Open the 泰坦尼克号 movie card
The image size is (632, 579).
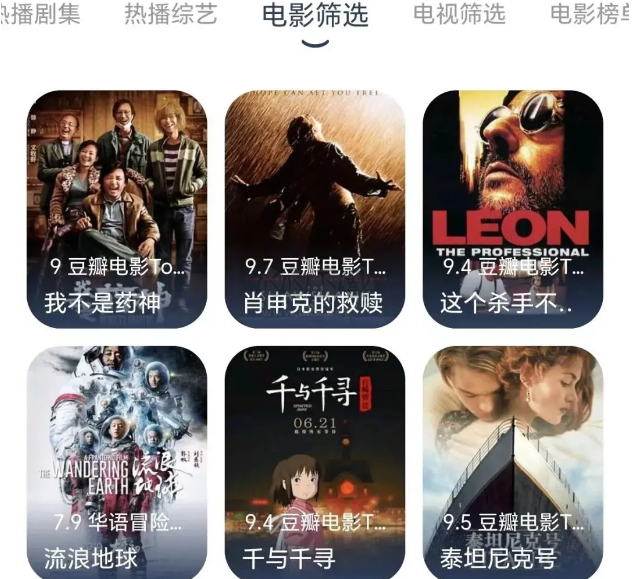tap(512, 462)
